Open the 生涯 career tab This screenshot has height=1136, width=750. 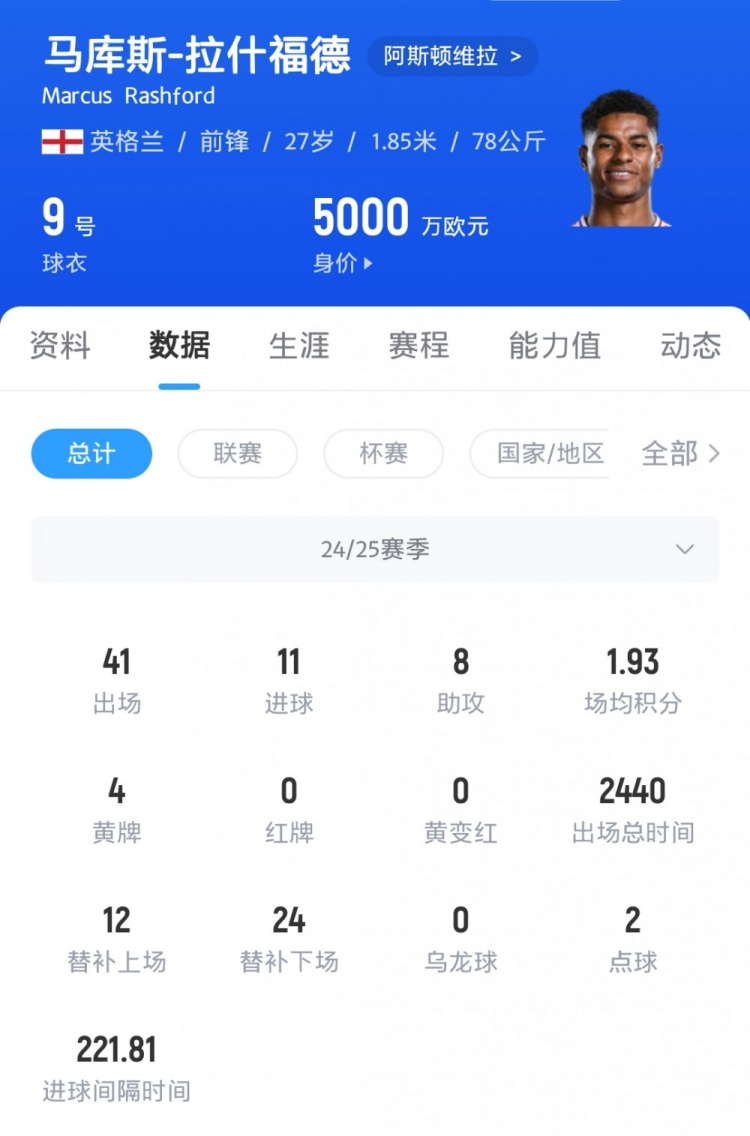[x=299, y=346]
